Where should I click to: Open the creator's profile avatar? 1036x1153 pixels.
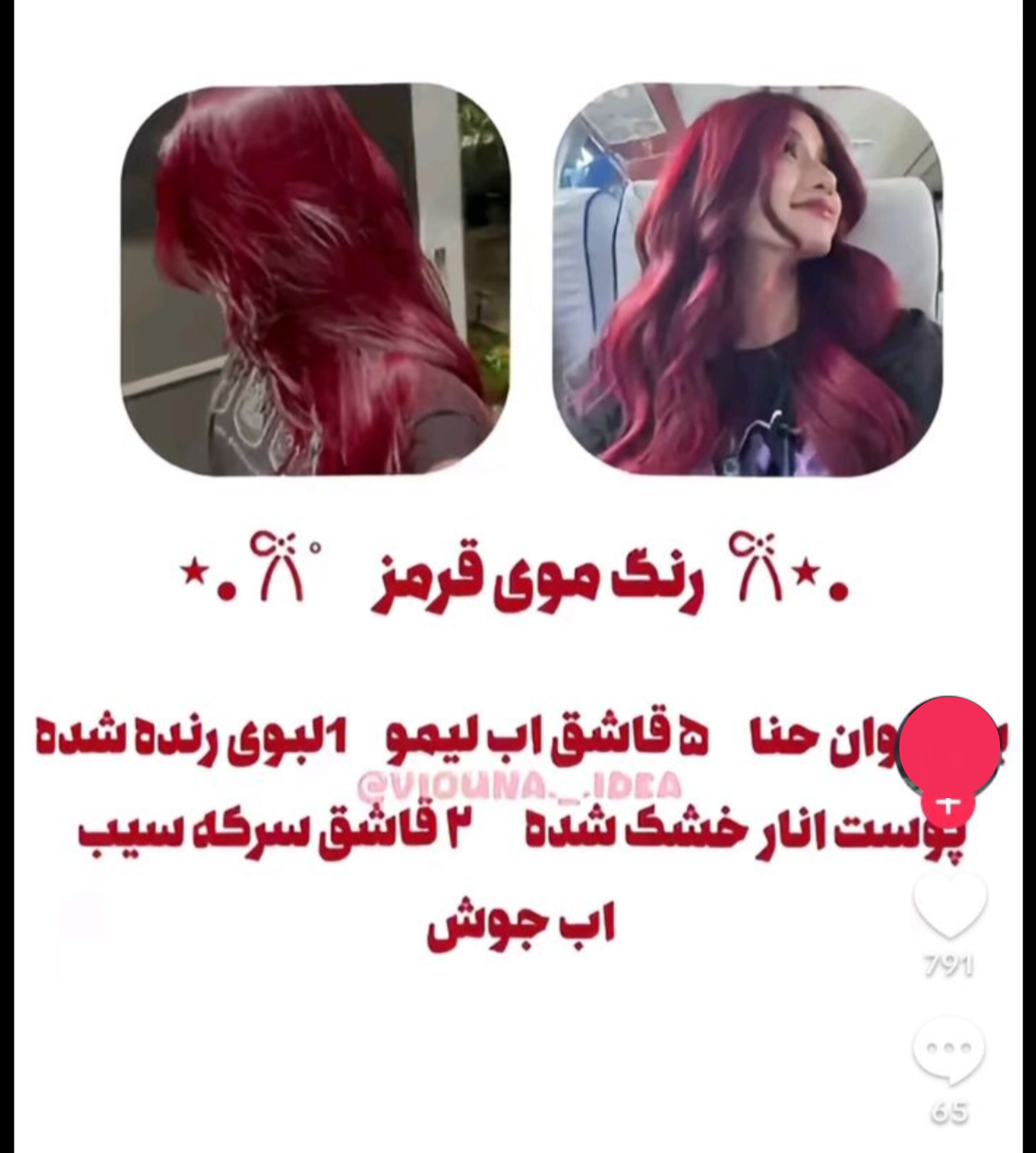[x=949, y=746]
